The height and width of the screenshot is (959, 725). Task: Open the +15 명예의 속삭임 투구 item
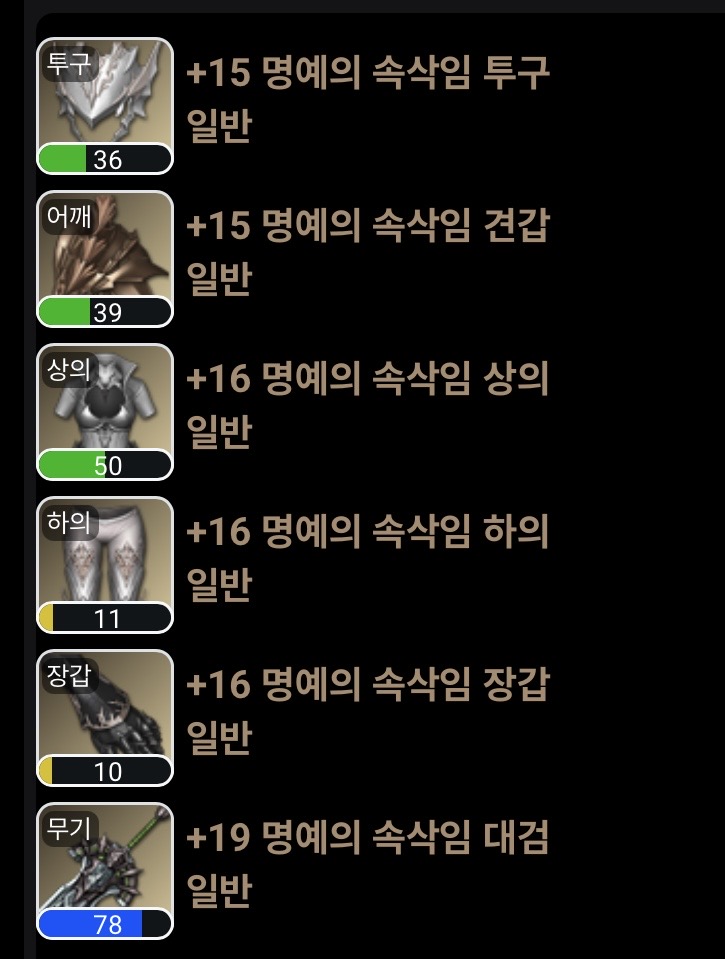[368, 74]
